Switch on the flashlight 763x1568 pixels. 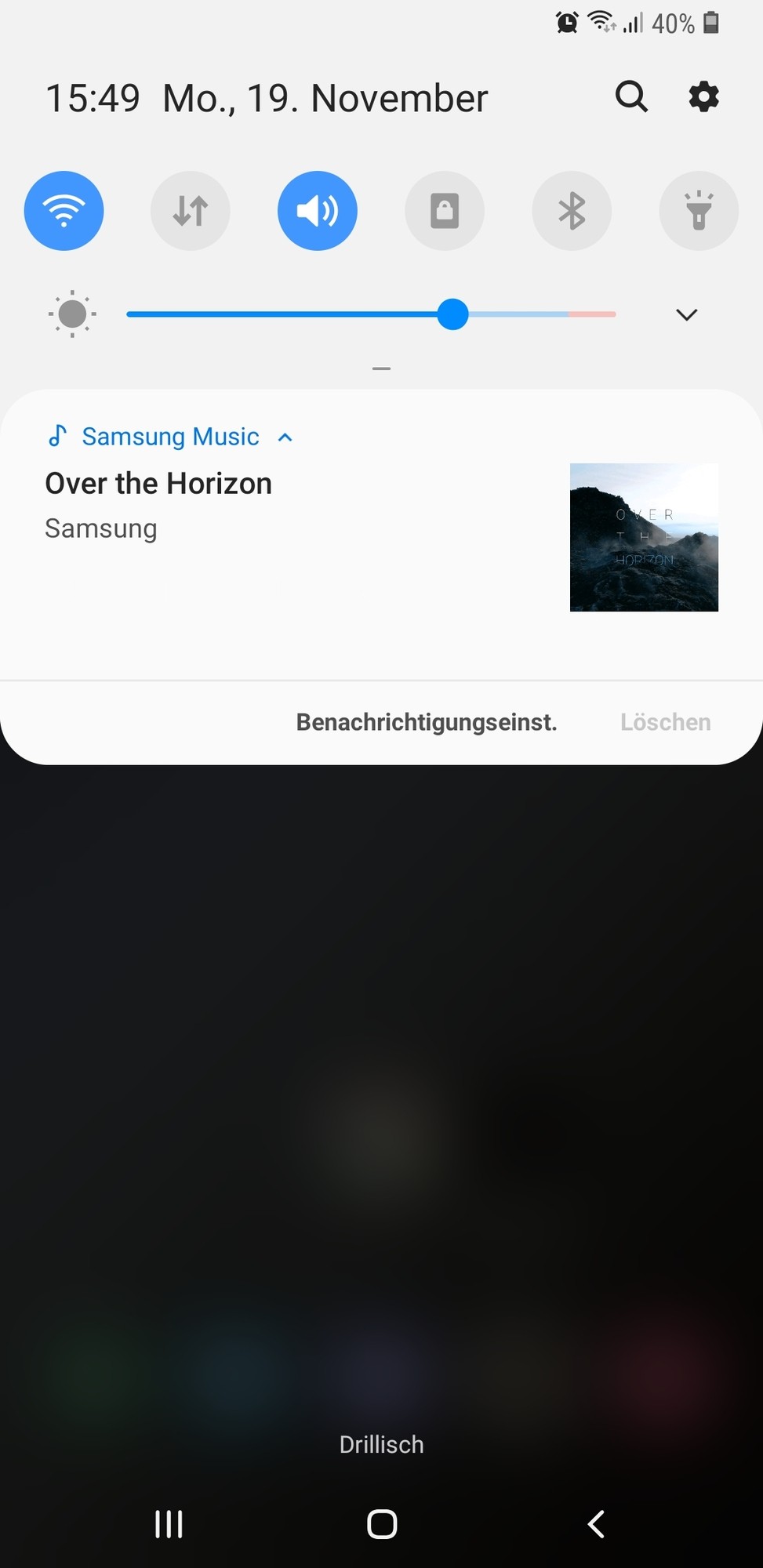[699, 211]
